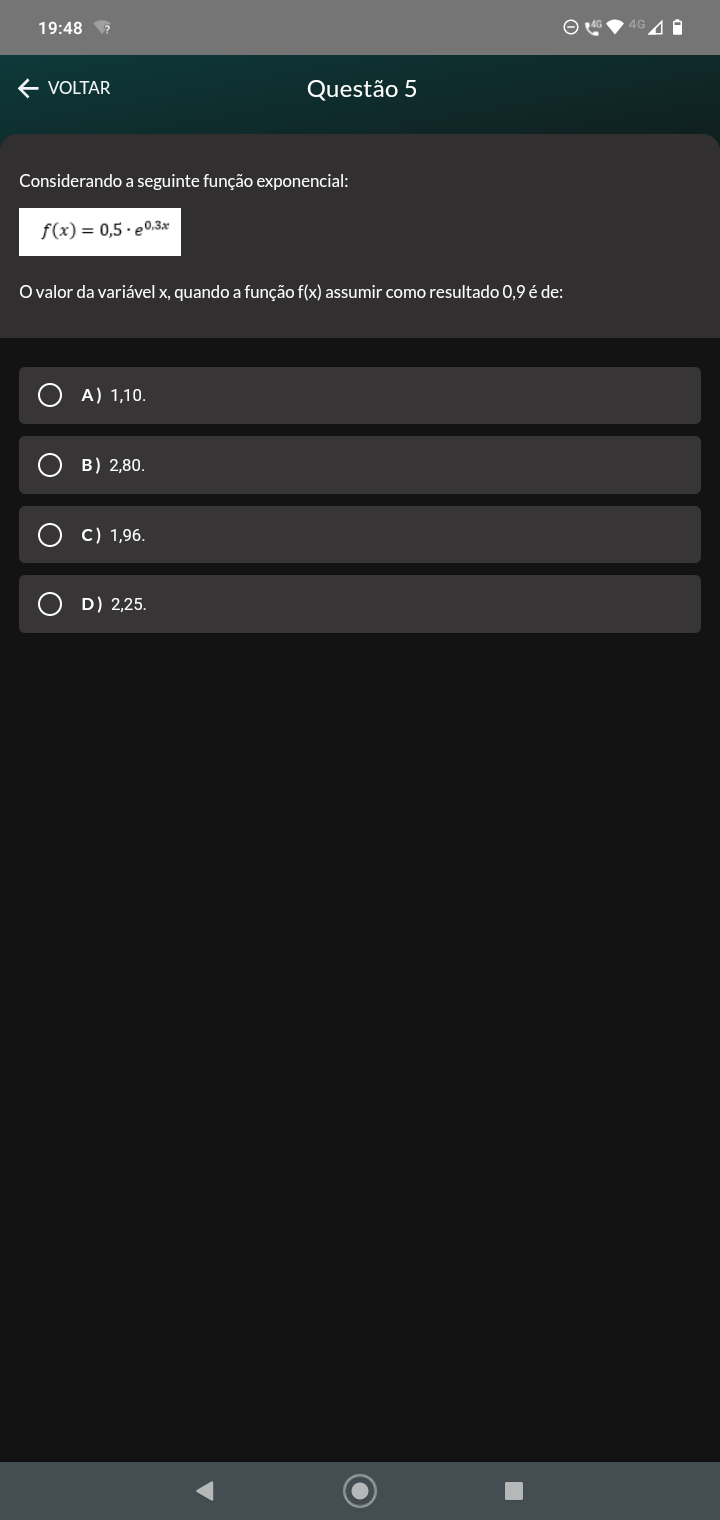Go back using the VOLTAR arrow
Image resolution: width=720 pixels, height=1520 pixels.
click(x=64, y=88)
